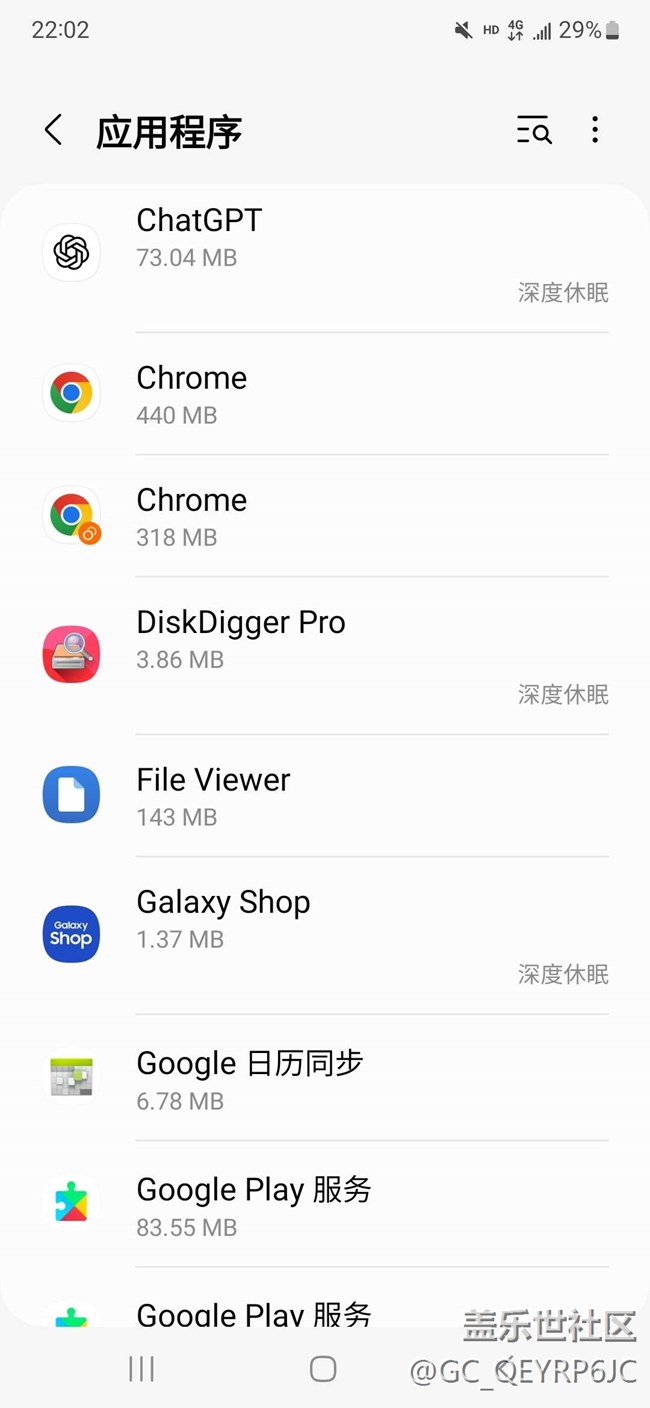Open ChatGPT app info
This screenshot has width=650, height=1408.
(x=325, y=254)
